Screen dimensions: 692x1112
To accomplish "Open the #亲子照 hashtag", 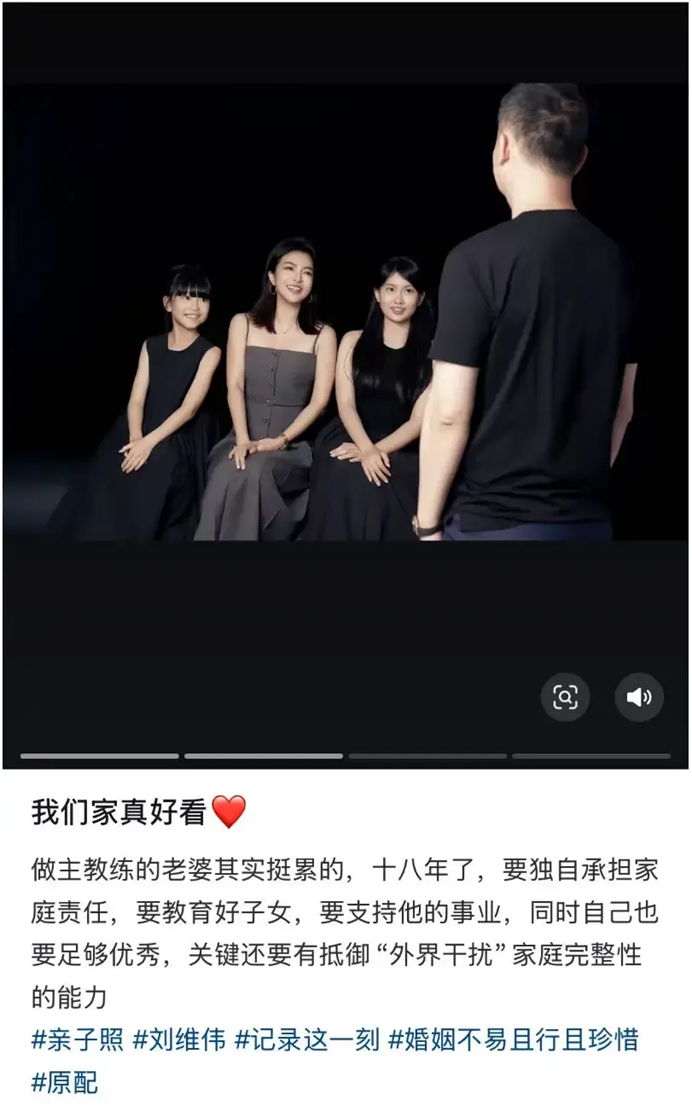I will click(77, 1040).
